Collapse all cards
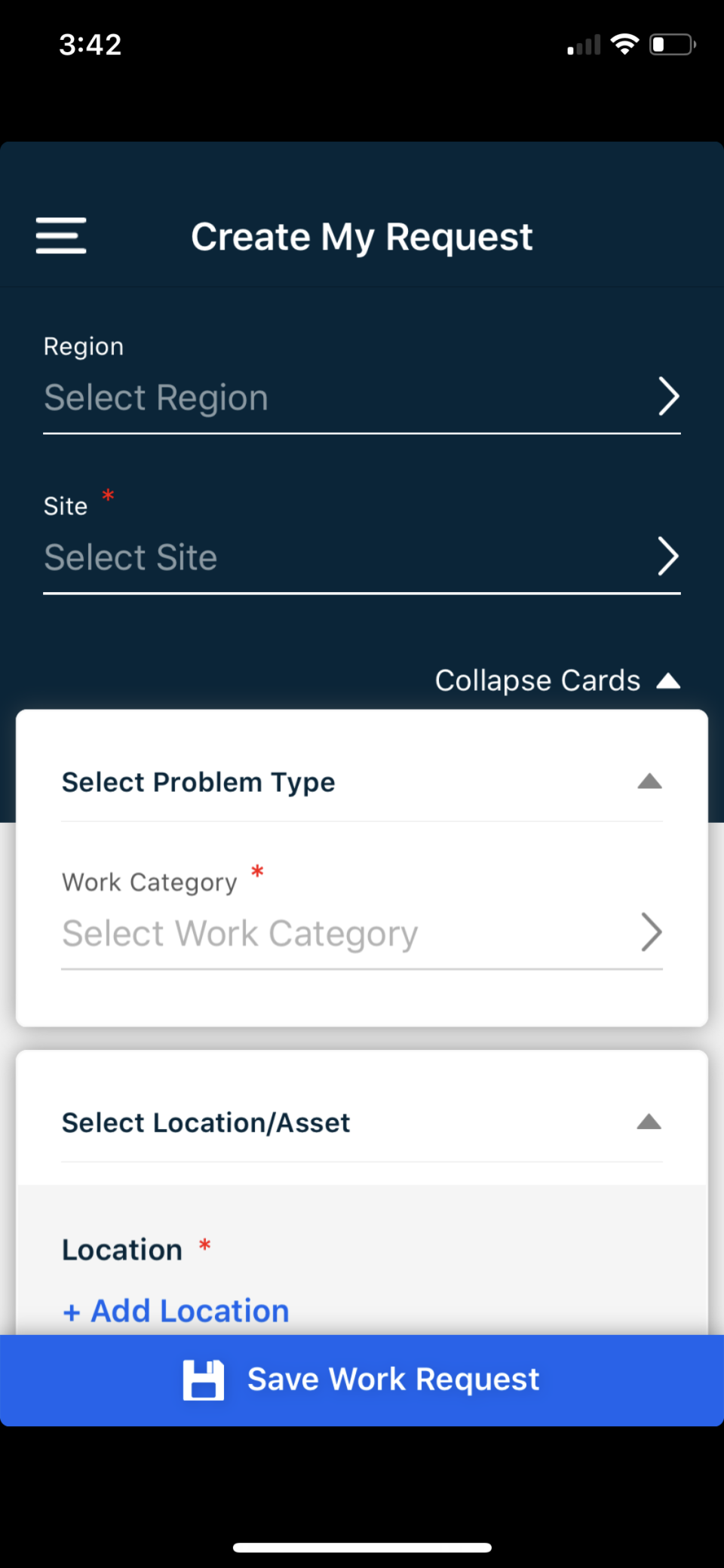The width and height of the screenshot is (724, 1568). click(557, 681)
